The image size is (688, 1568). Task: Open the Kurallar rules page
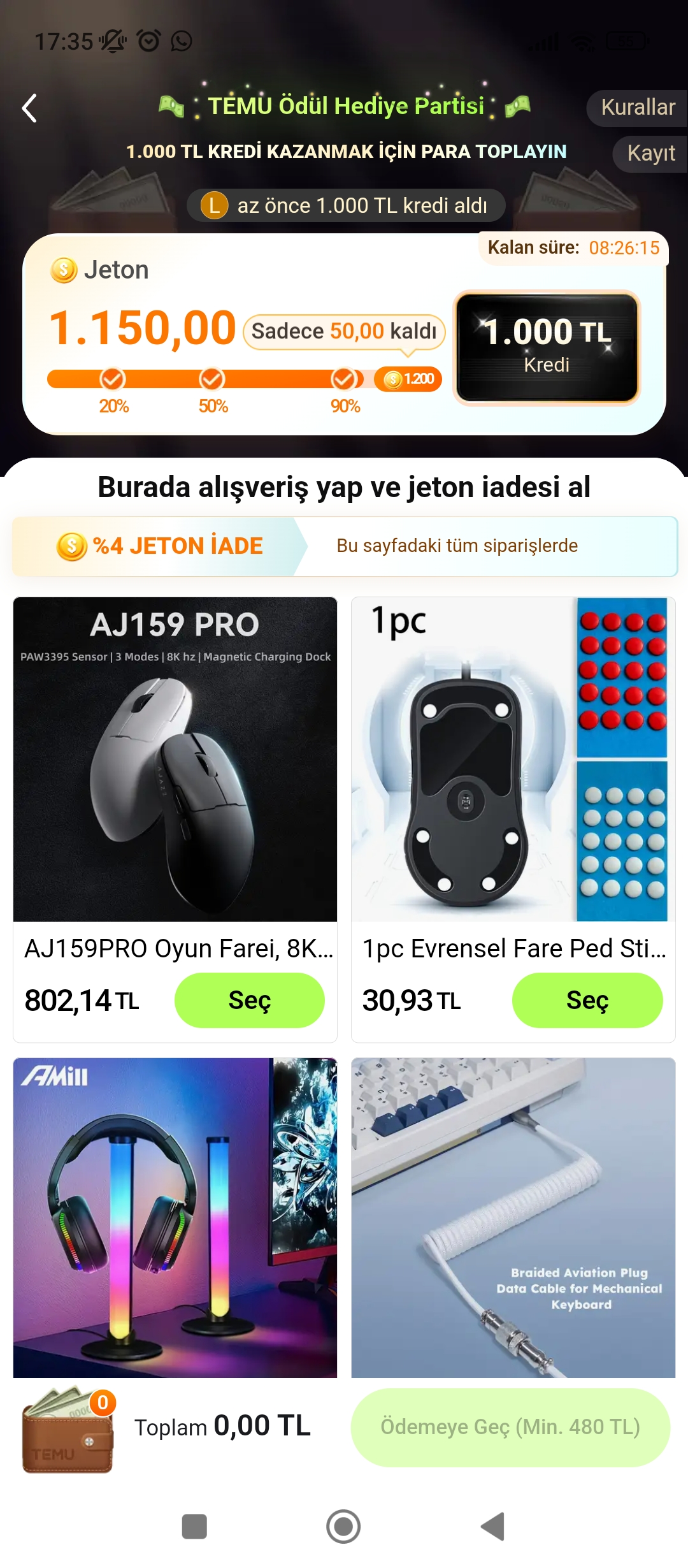coord(637,108)
